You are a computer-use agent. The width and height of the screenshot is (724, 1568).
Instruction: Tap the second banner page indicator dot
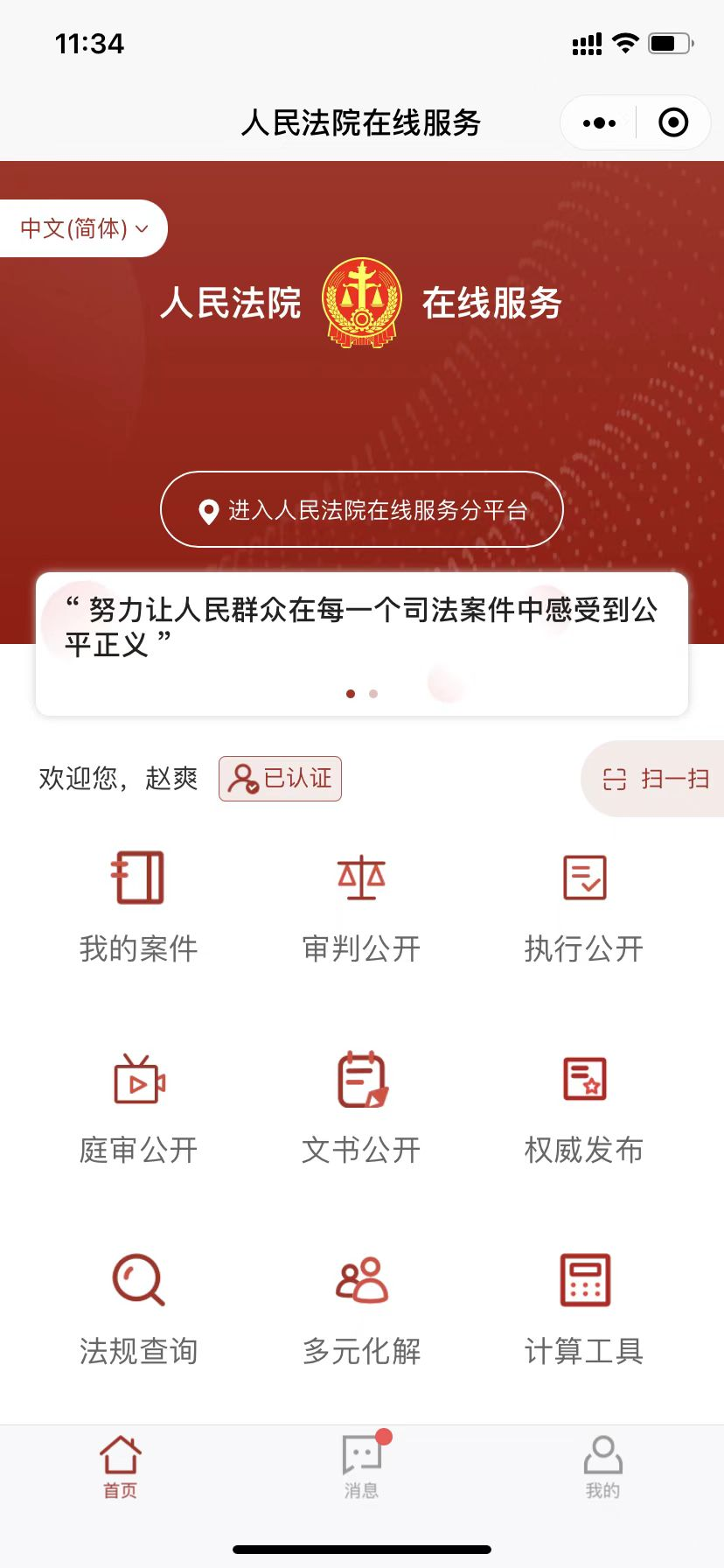(373, 694)
